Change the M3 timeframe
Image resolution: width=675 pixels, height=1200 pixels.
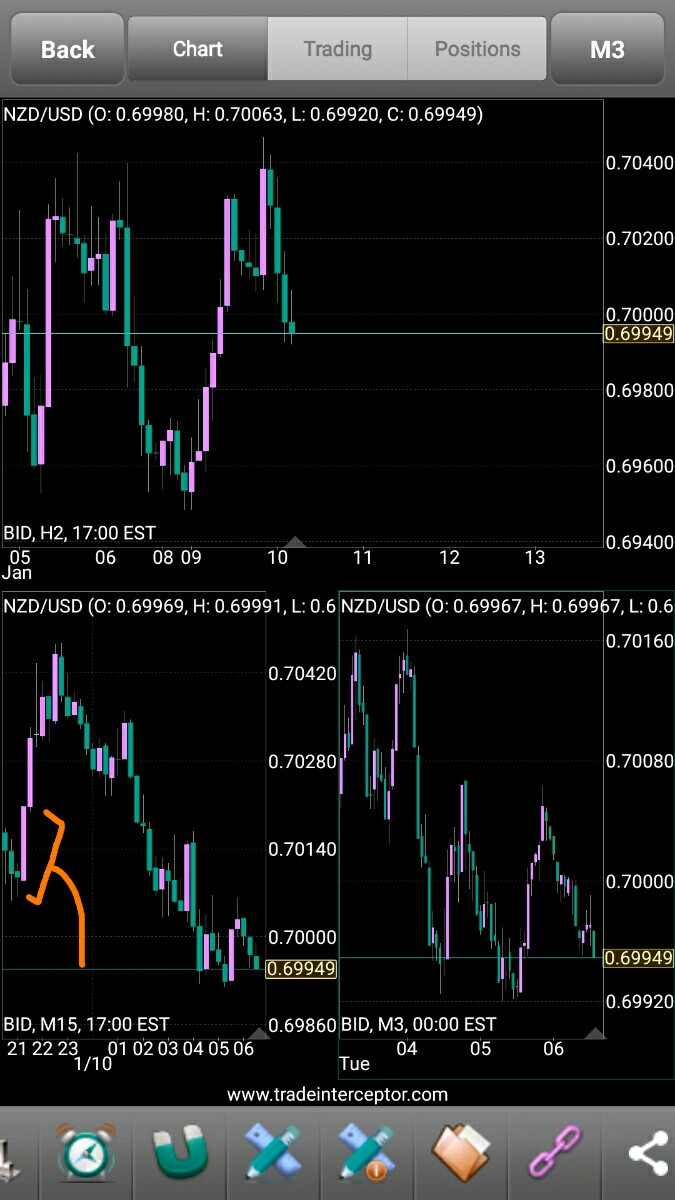pyautogui.click(x=607, y=49)
